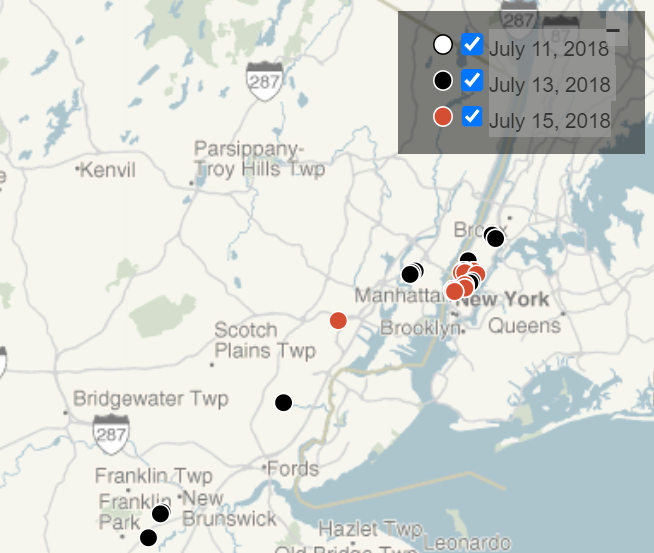Minimize the map legend panel

coord(613,30)
